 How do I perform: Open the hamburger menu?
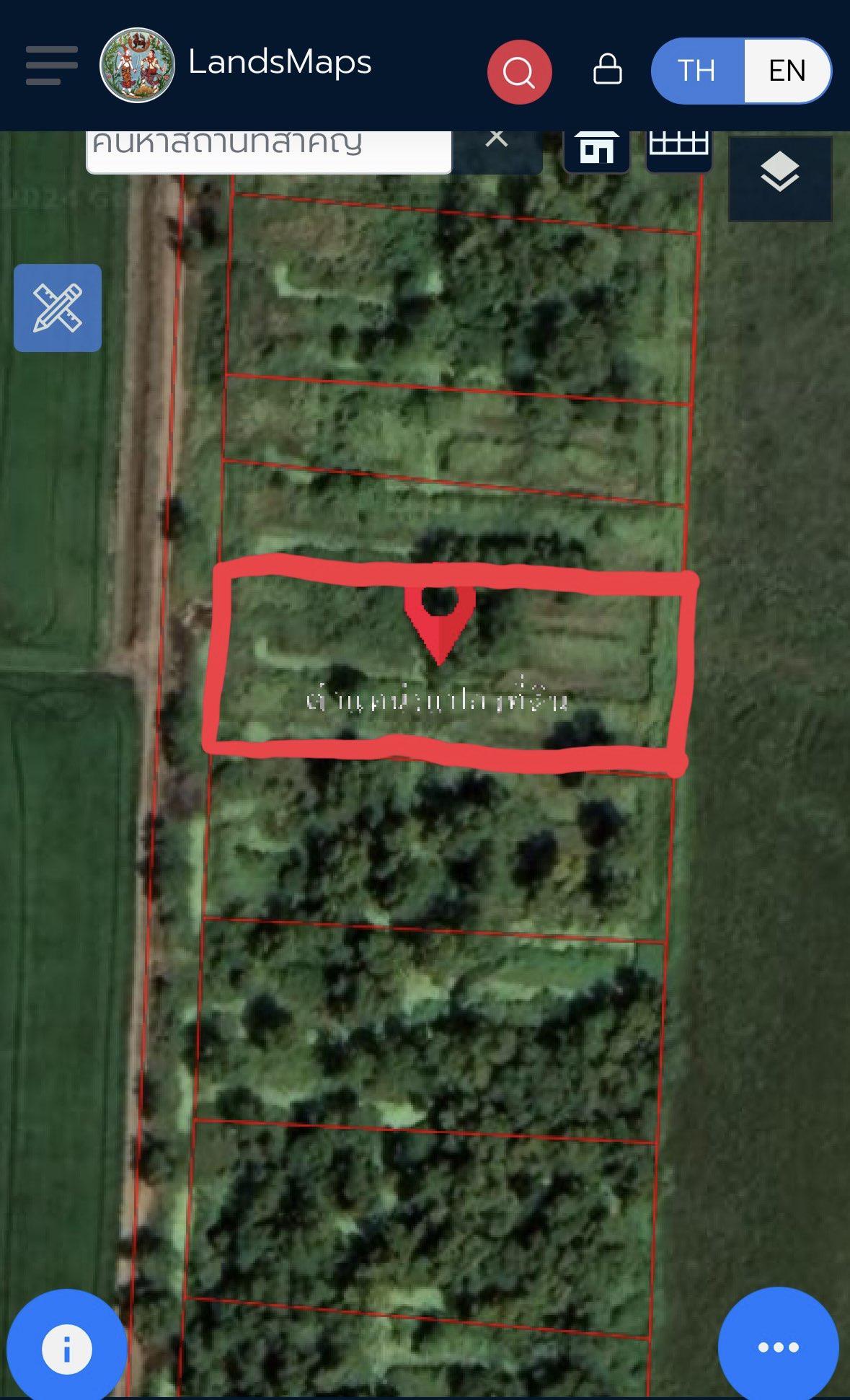coord(52,66)
